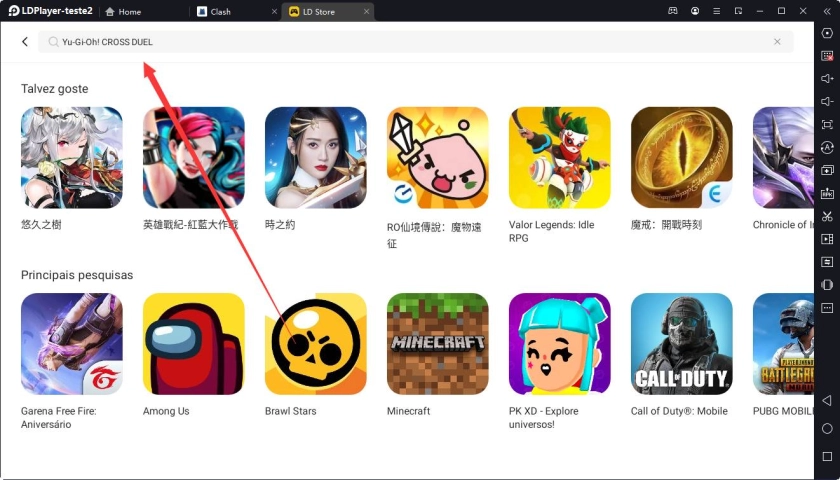Close the LD Store tab
The height and width of the screenshot is (480, 840).
coord(367,12)
